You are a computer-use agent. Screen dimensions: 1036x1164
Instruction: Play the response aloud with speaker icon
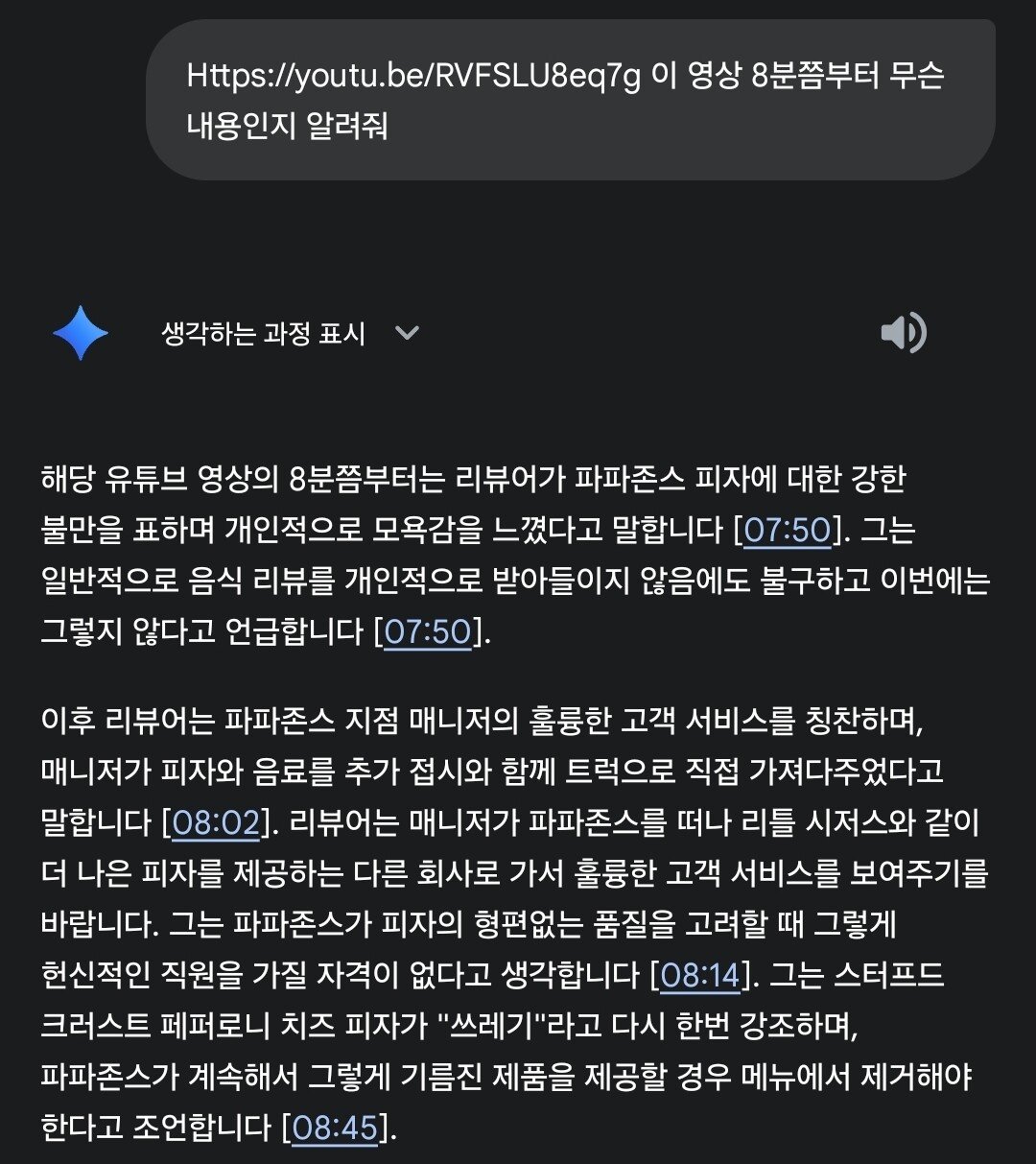(x=903, y=333)
